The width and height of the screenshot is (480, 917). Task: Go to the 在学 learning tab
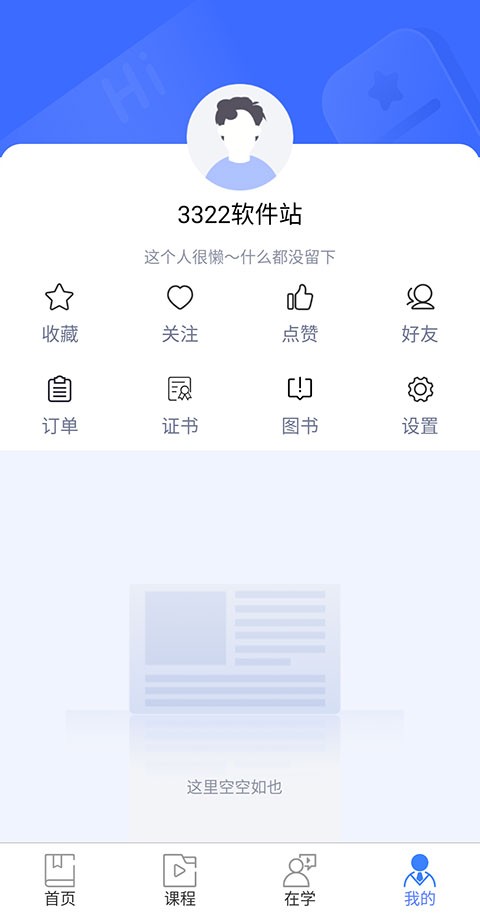click(300, 880)
